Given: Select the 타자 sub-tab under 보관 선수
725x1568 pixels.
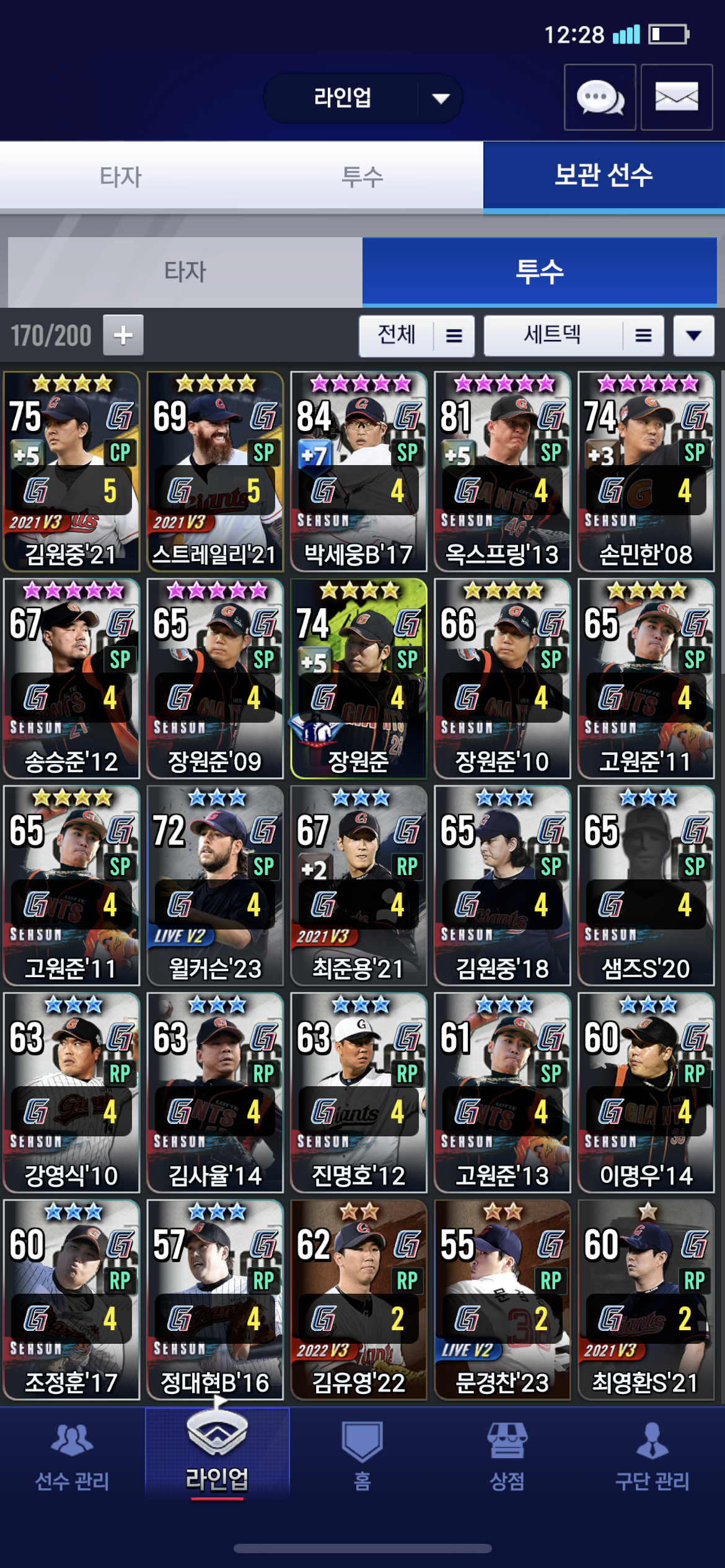Looking at the screenshot, I should pos(185,272).
